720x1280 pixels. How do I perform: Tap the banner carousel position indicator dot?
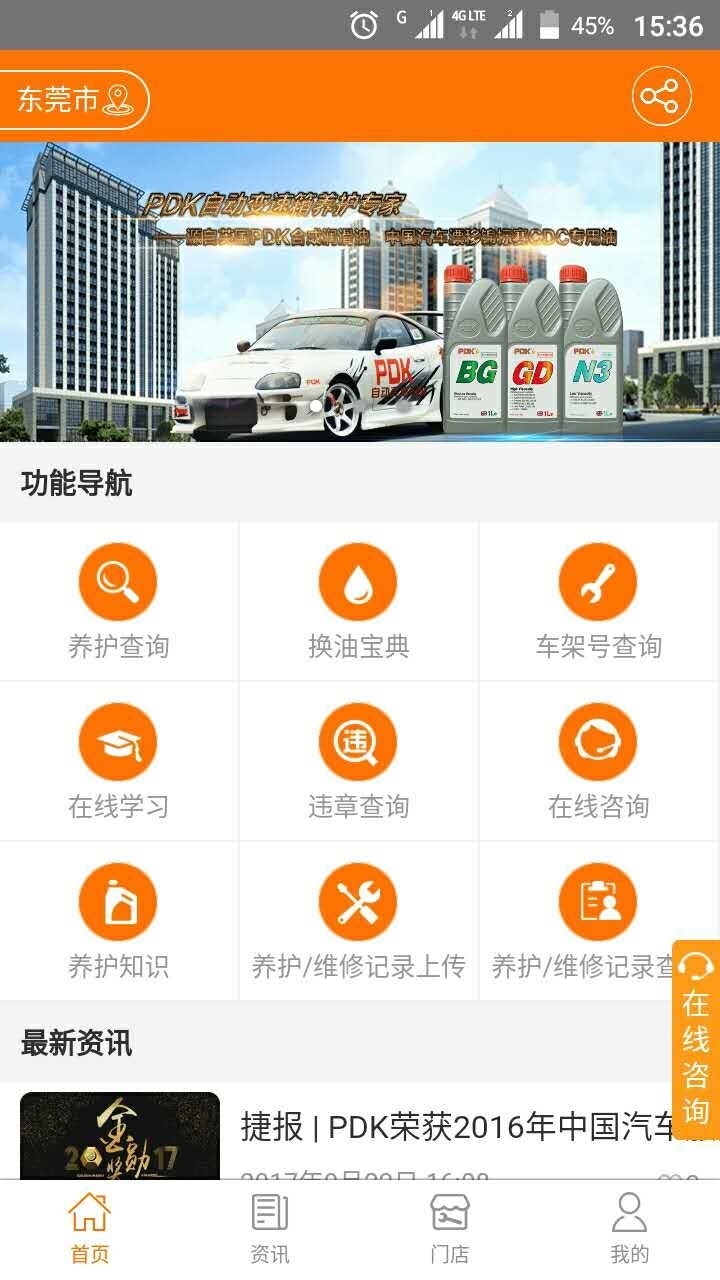pyautogui.click(x=314, y=407)
